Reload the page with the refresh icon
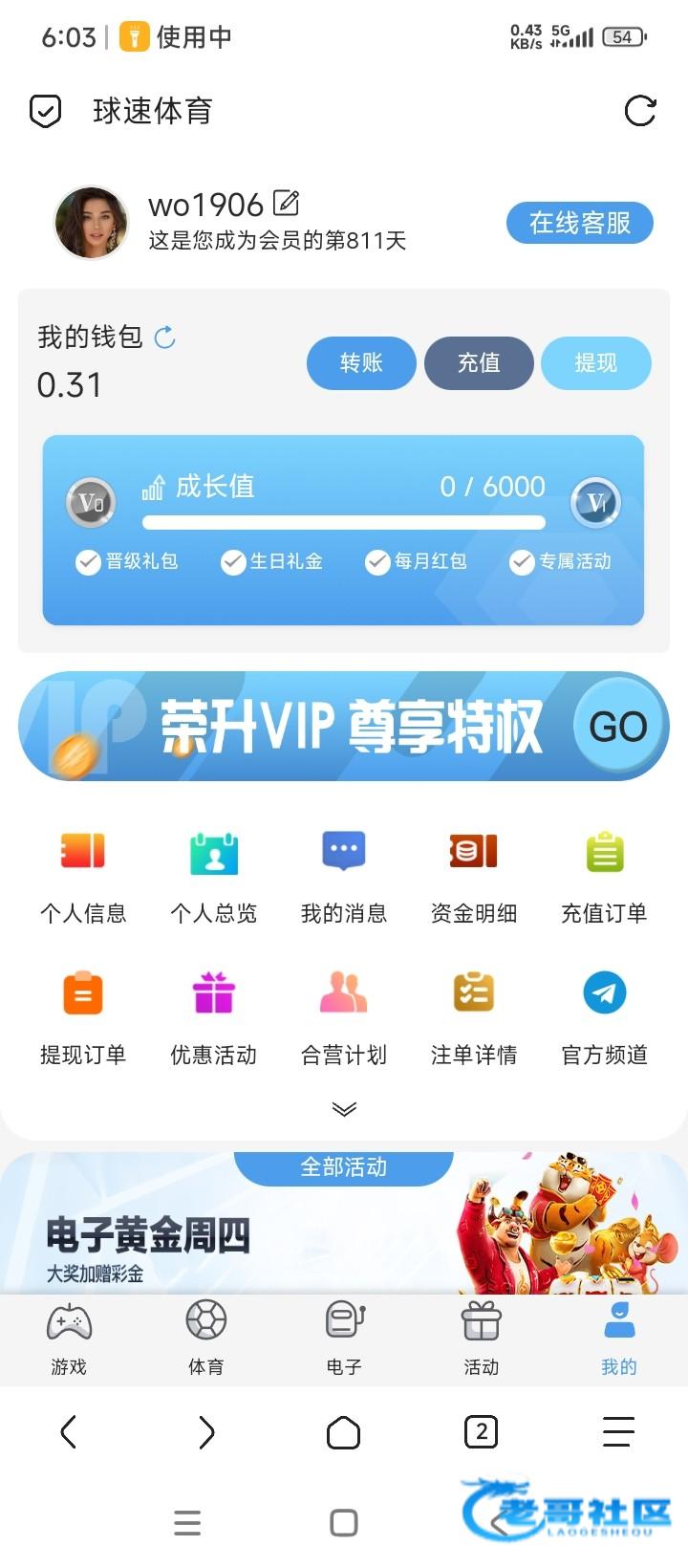The height and width of the screenshot is (1568, 688). [639, 111]
